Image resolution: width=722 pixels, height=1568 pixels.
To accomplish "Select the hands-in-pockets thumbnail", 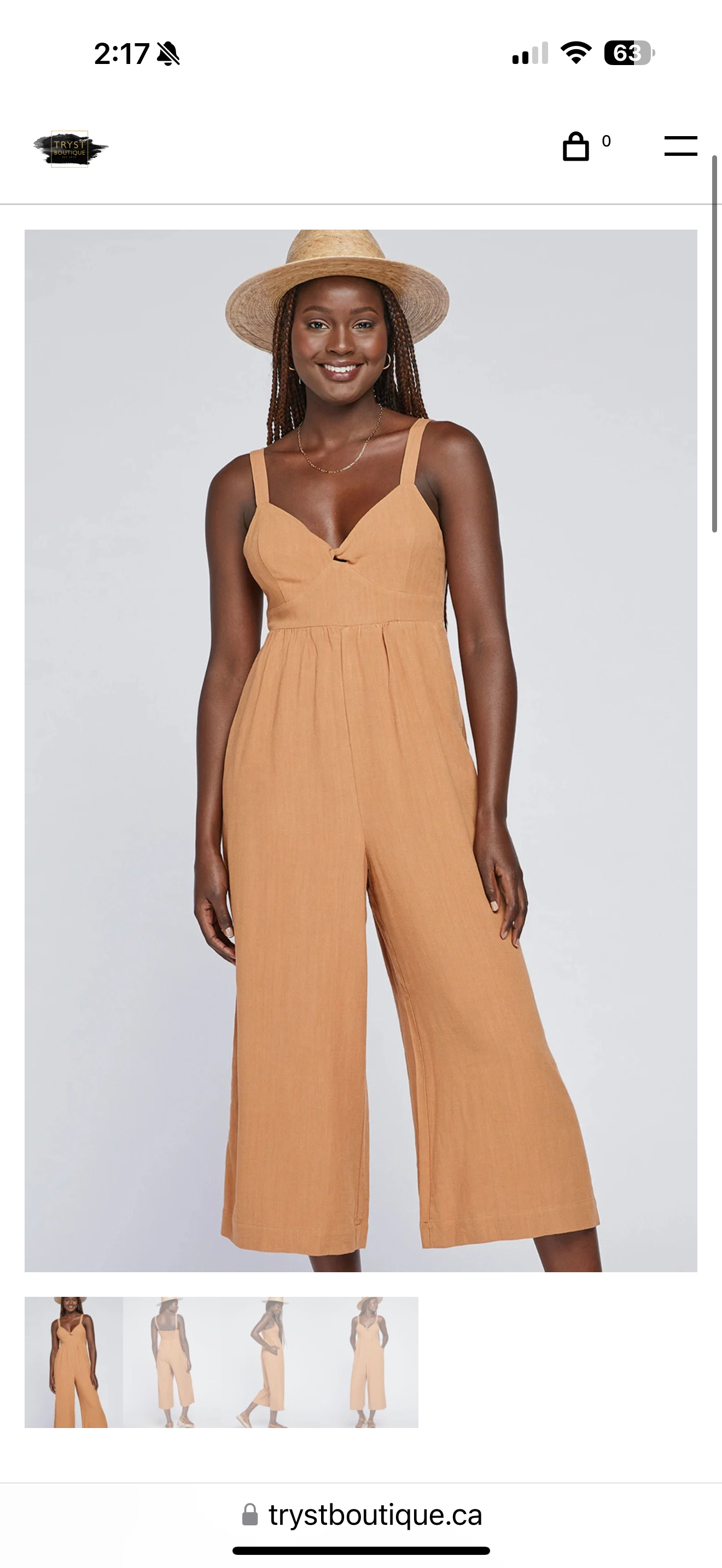I will 369,1362.
